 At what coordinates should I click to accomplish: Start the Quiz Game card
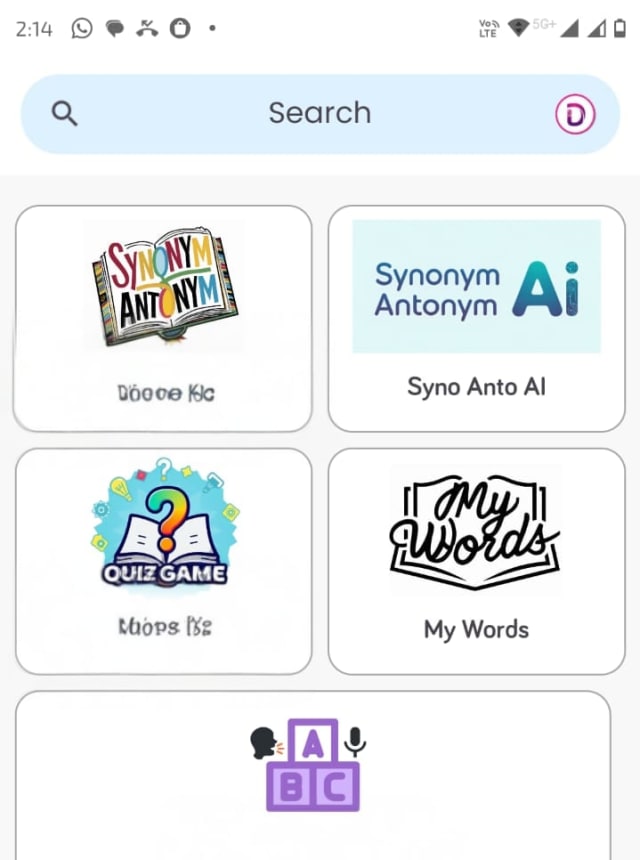click(x=163, y=560)
